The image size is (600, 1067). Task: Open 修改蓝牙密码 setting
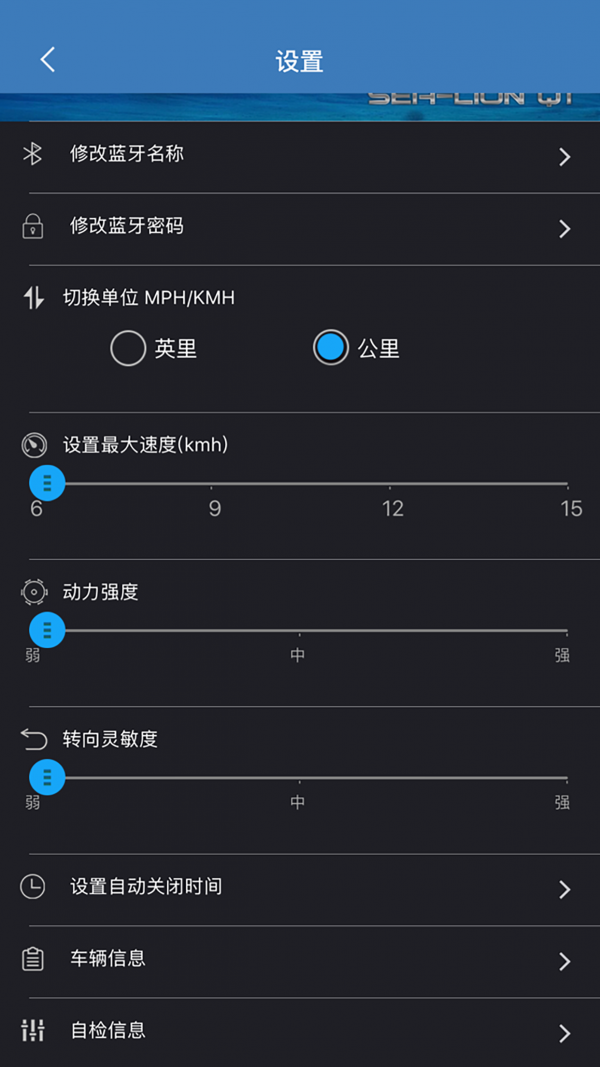tap(300, 229)
